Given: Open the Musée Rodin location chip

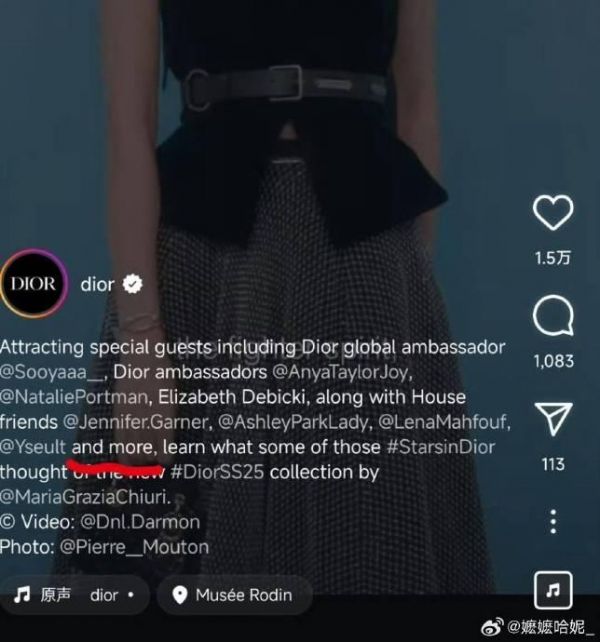Looking at the screenshot, I should (x=232, y=595).
